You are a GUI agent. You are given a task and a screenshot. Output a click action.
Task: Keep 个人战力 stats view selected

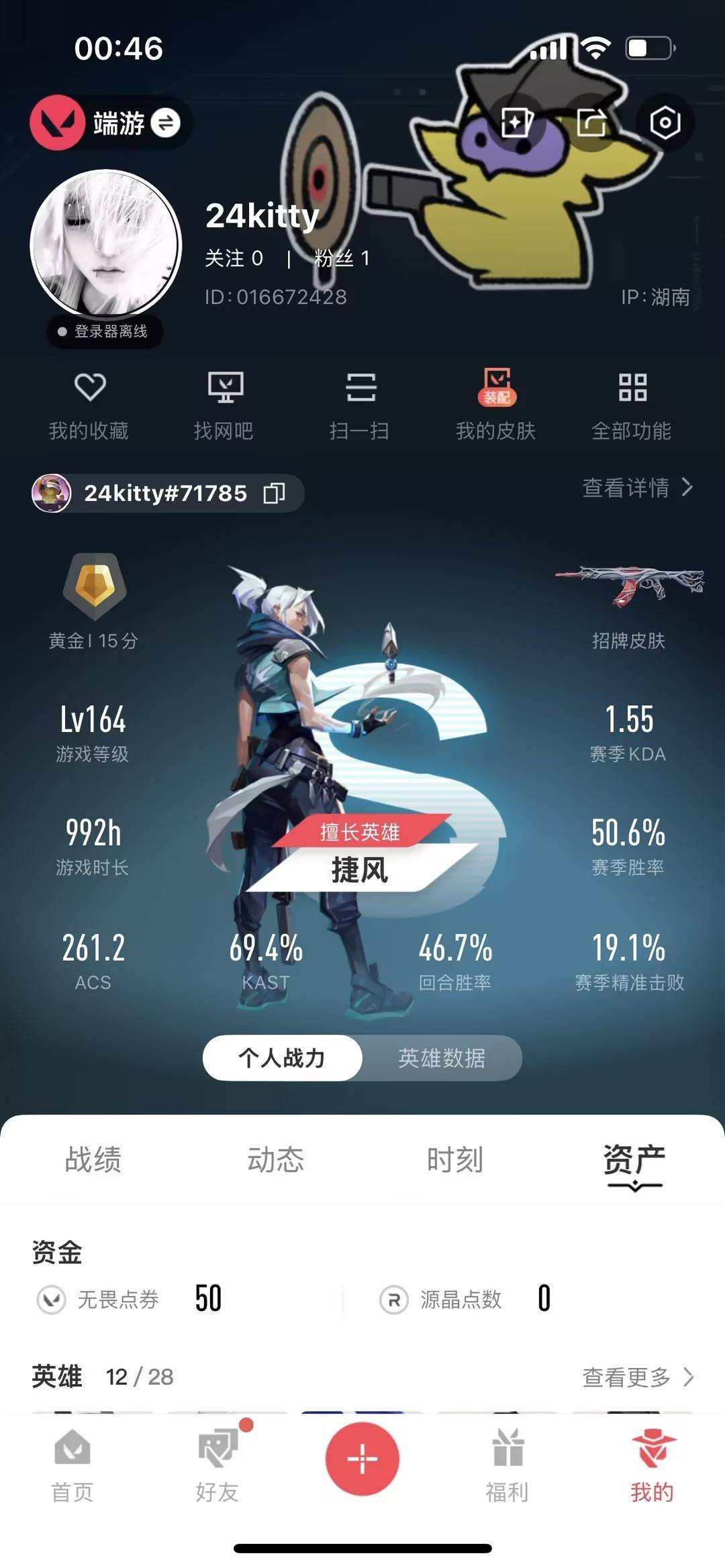282,1056
